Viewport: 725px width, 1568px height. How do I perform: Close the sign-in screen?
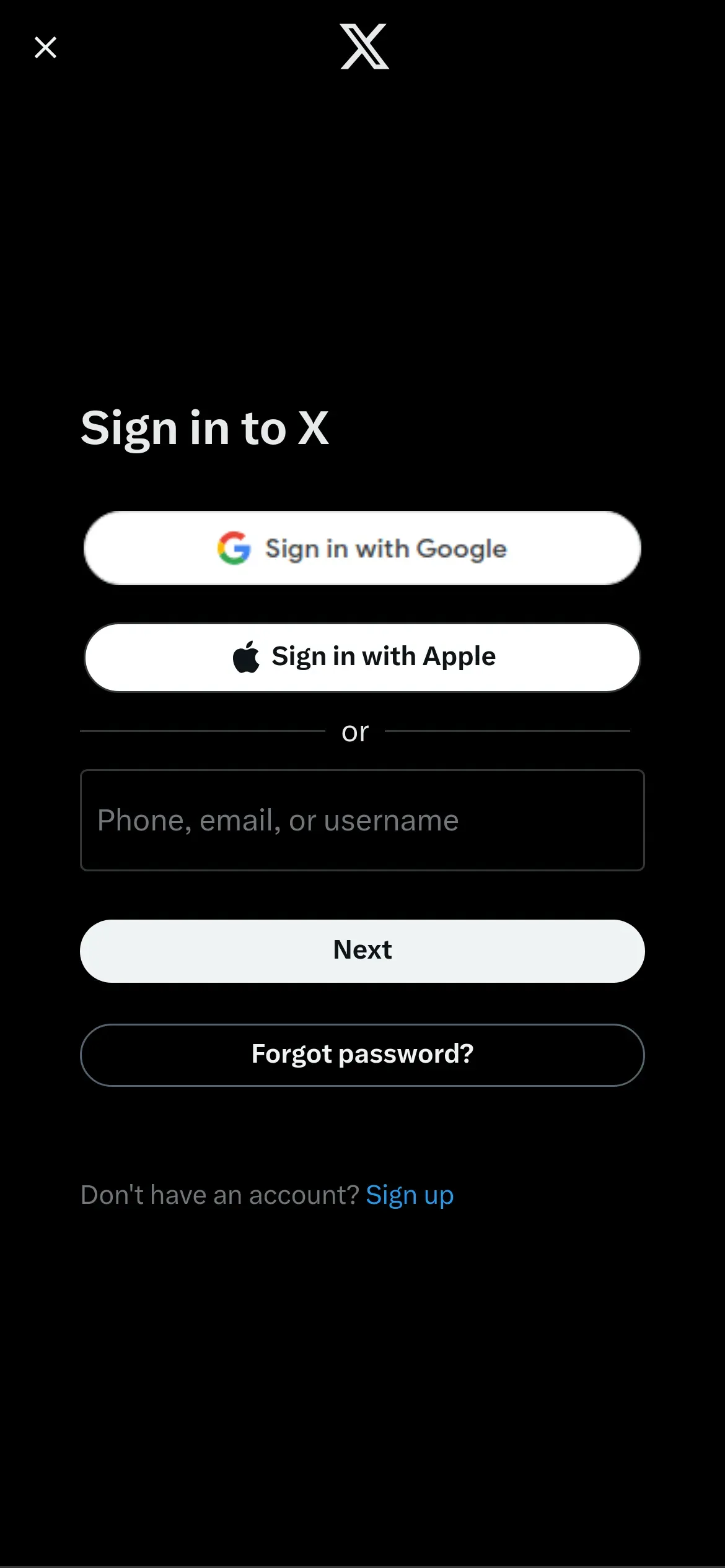tap(45, 47)
